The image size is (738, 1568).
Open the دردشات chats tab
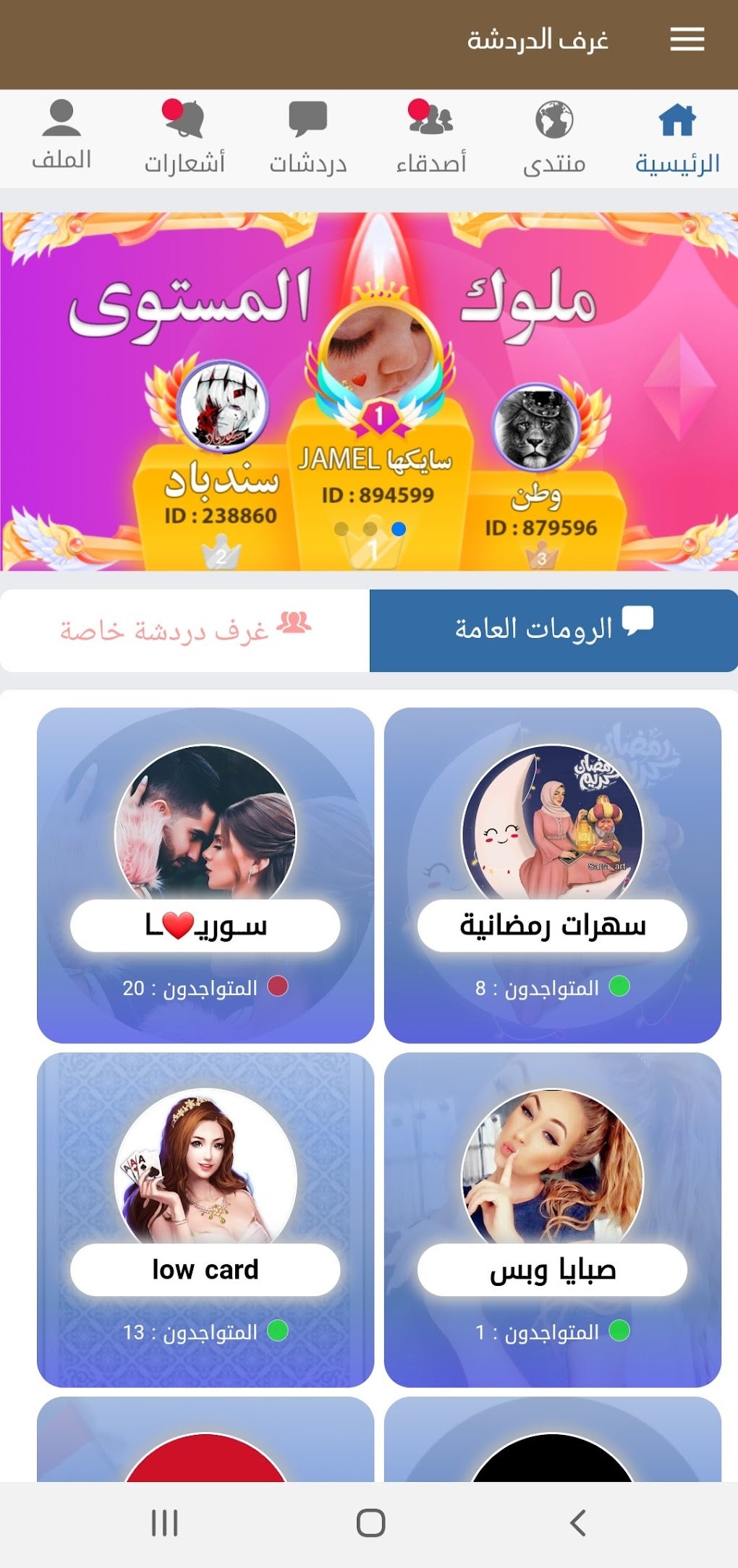308,139
